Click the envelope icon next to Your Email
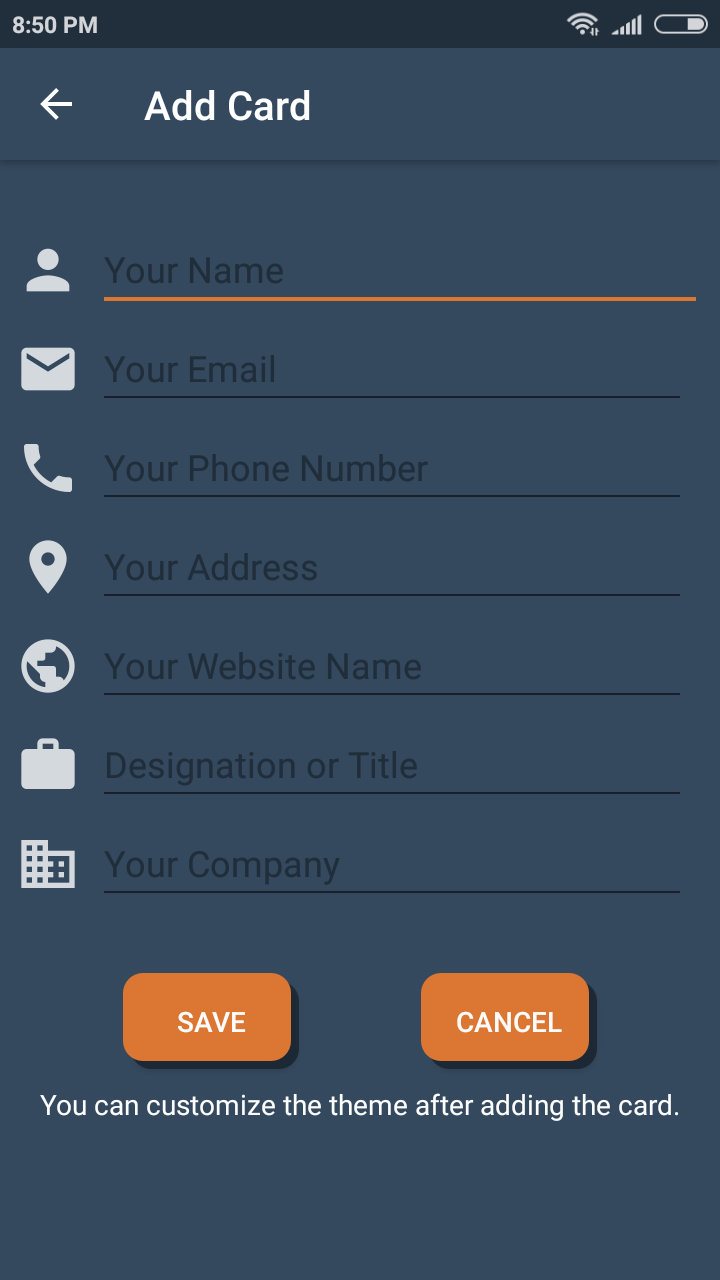Screen dimensions: 720x1280 tap(47, 368)
